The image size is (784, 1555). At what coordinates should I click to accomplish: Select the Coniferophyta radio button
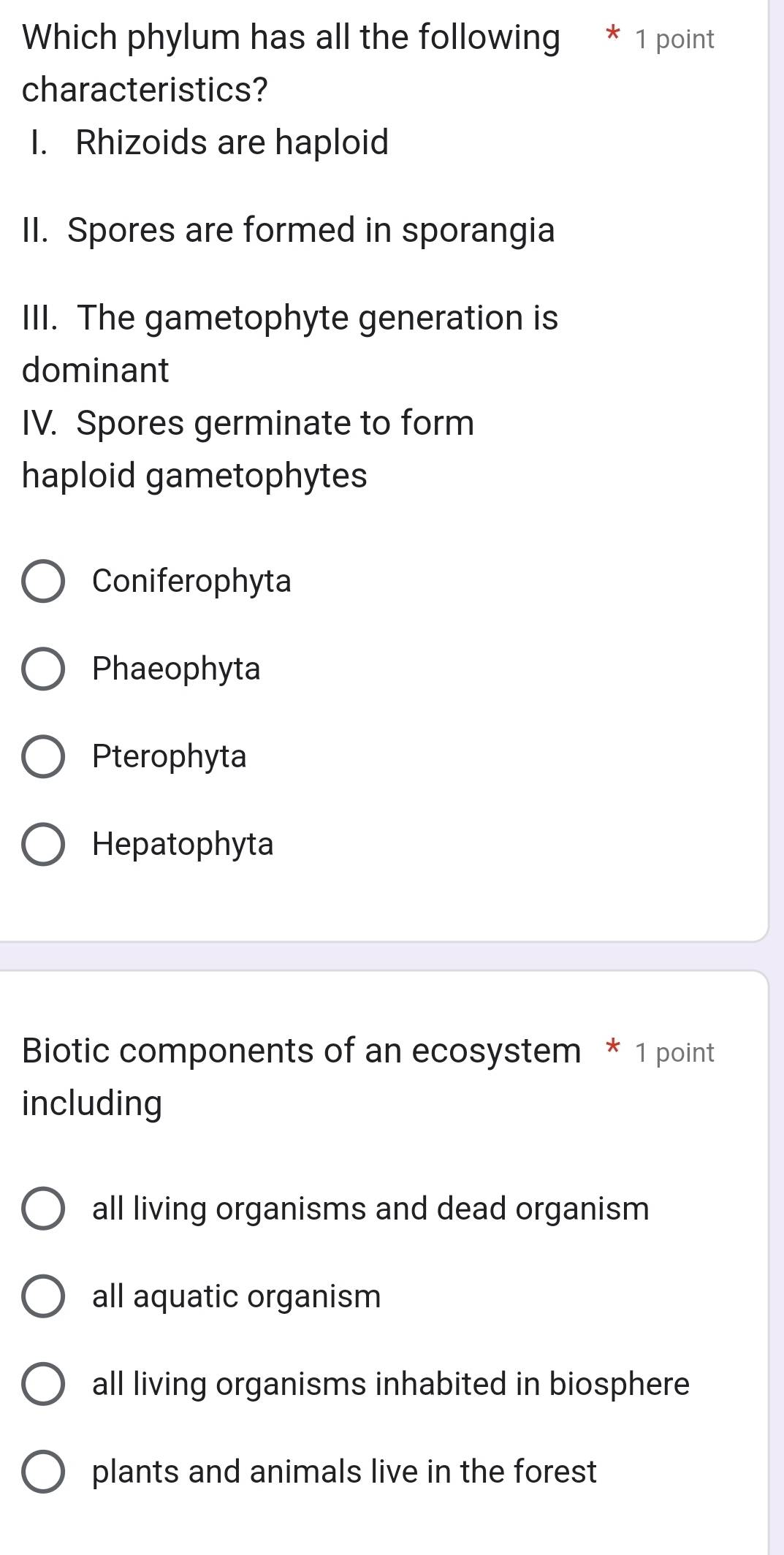pyautogui.click(x=45, y=582)
